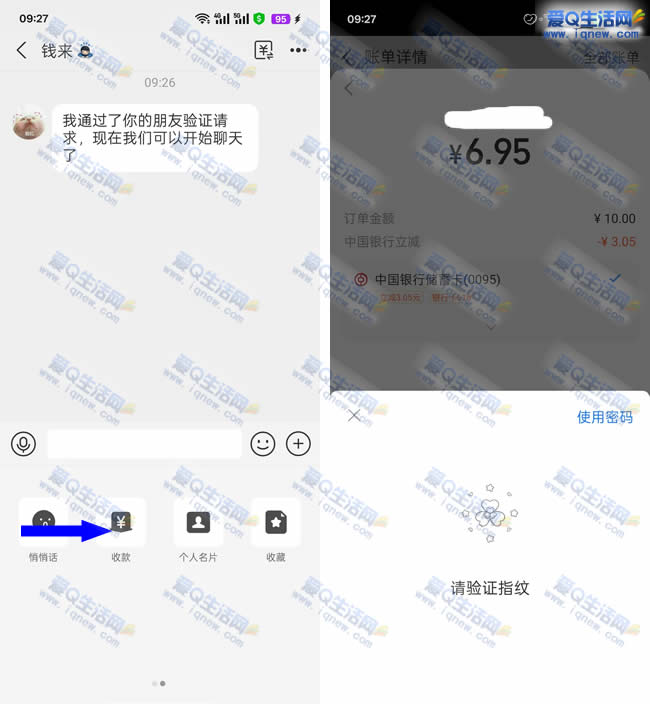
Task: Toggle the plus attachments panel
Action: [x=298, y=444]
